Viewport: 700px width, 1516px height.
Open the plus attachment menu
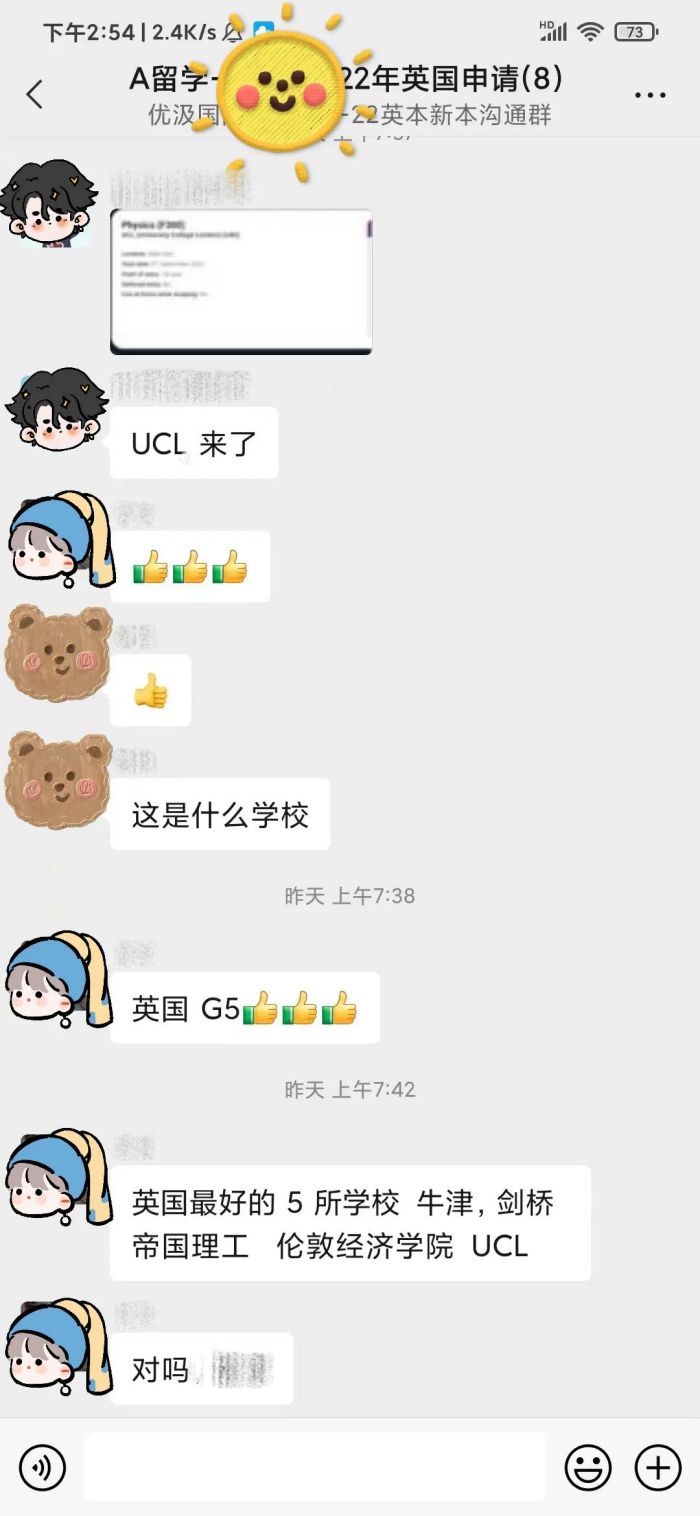(658, 1467)
